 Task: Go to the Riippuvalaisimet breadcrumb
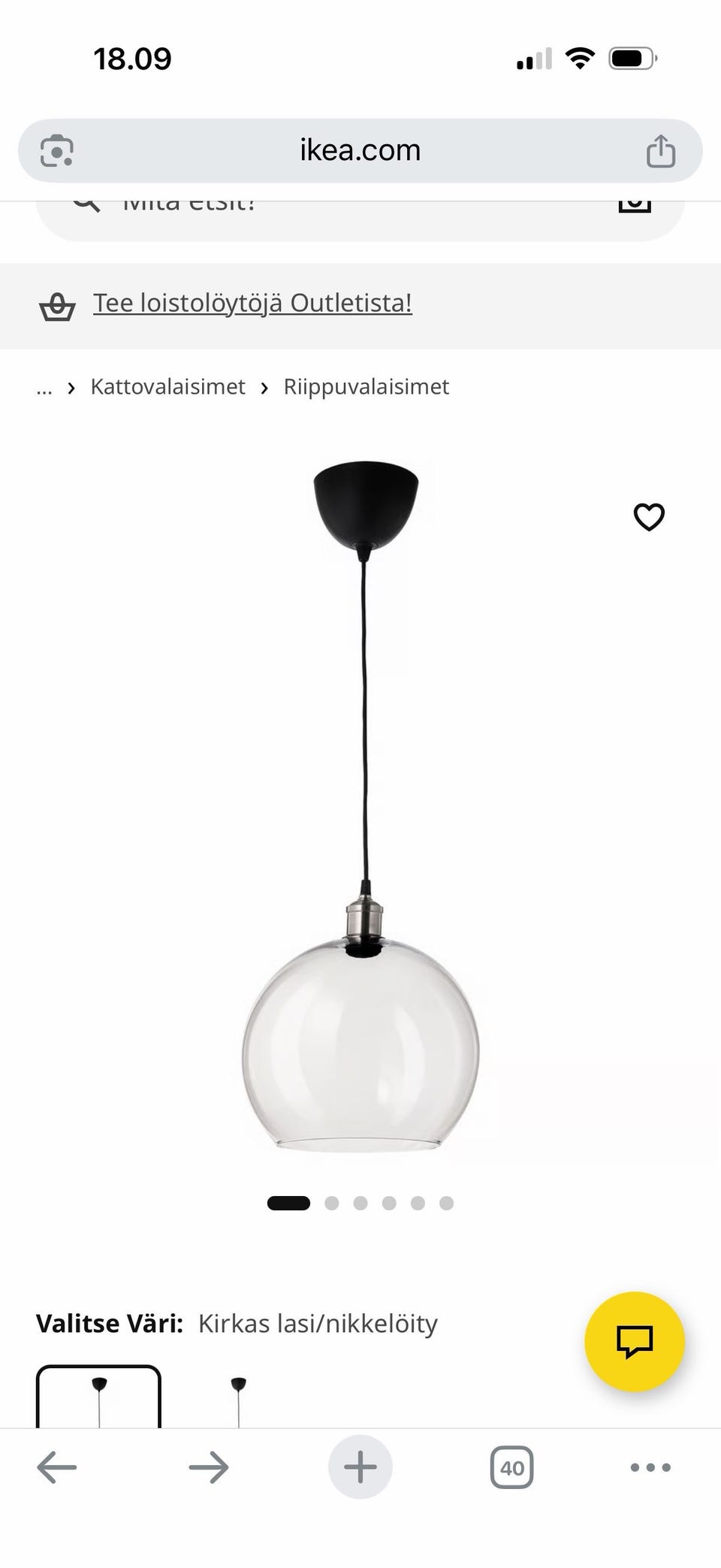(366, 387)
